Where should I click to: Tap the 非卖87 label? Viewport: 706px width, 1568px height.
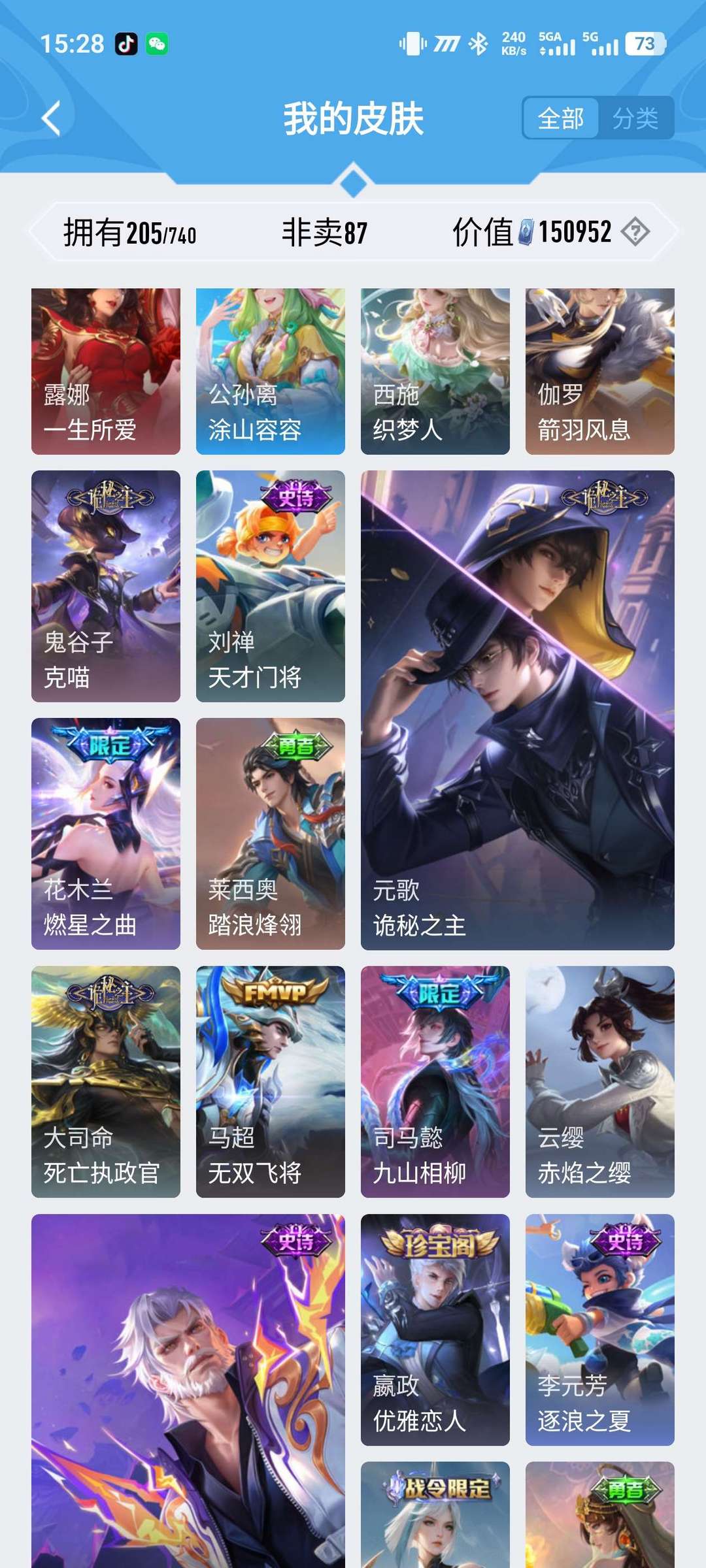coord(322,230)
